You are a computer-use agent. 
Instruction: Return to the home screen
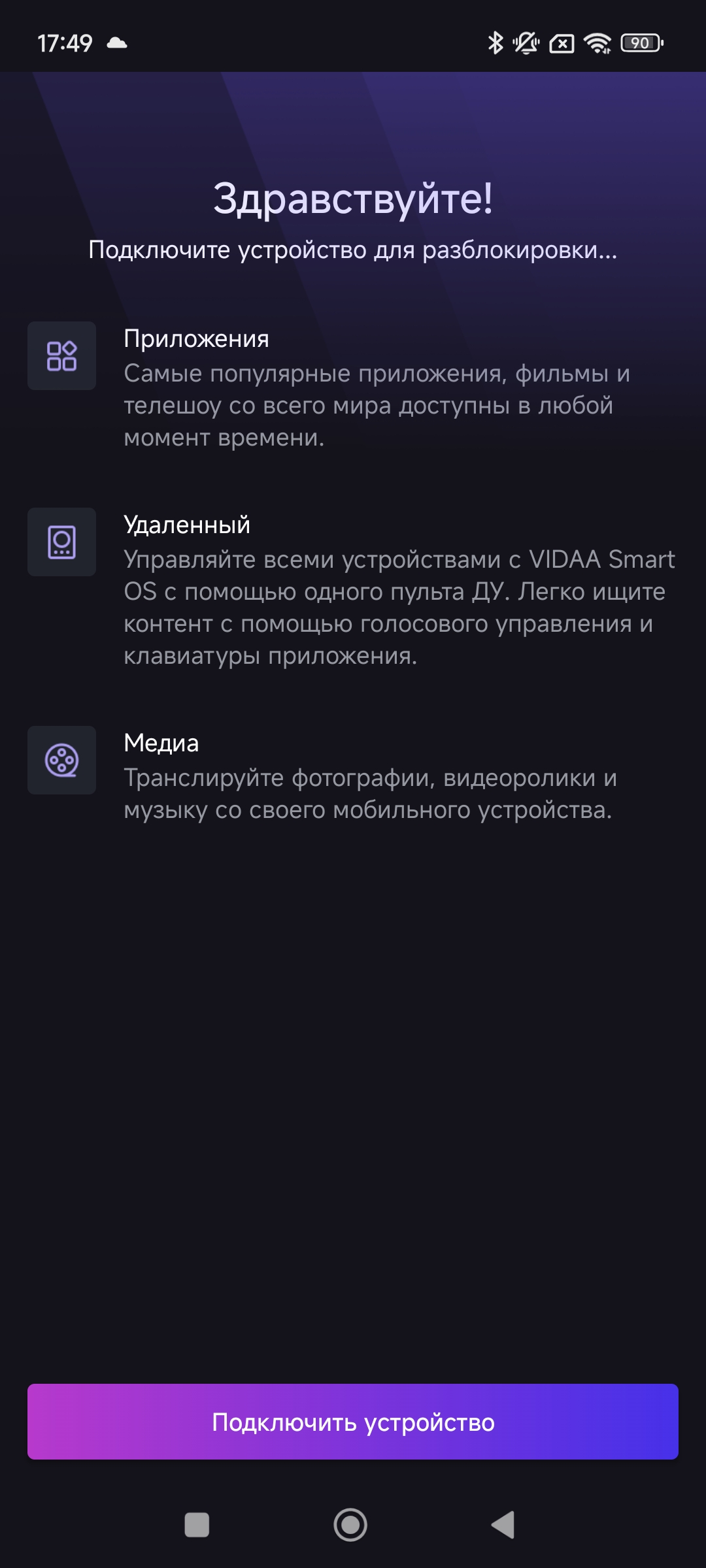(x=350, y=1525)
